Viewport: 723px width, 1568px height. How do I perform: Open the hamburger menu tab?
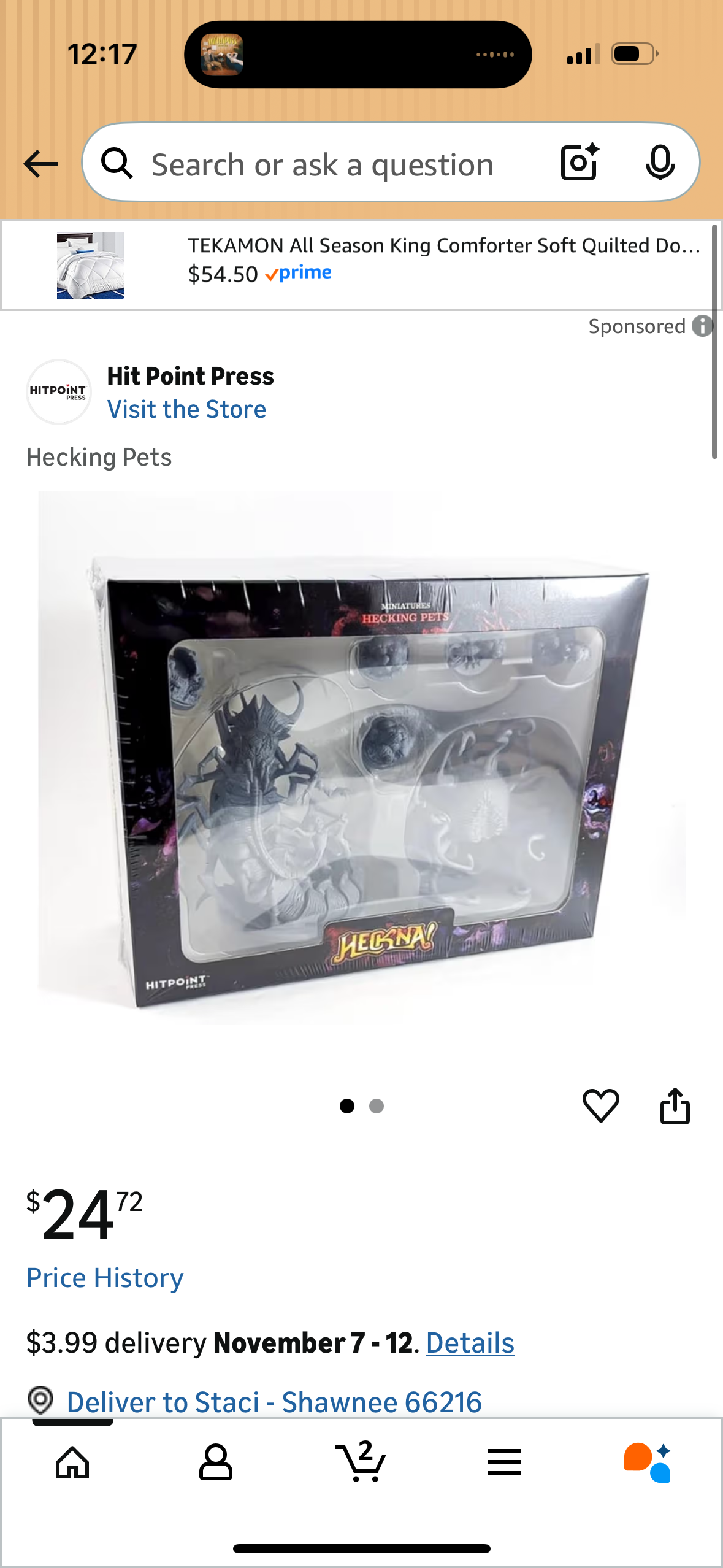click(x=505, y=1463)
